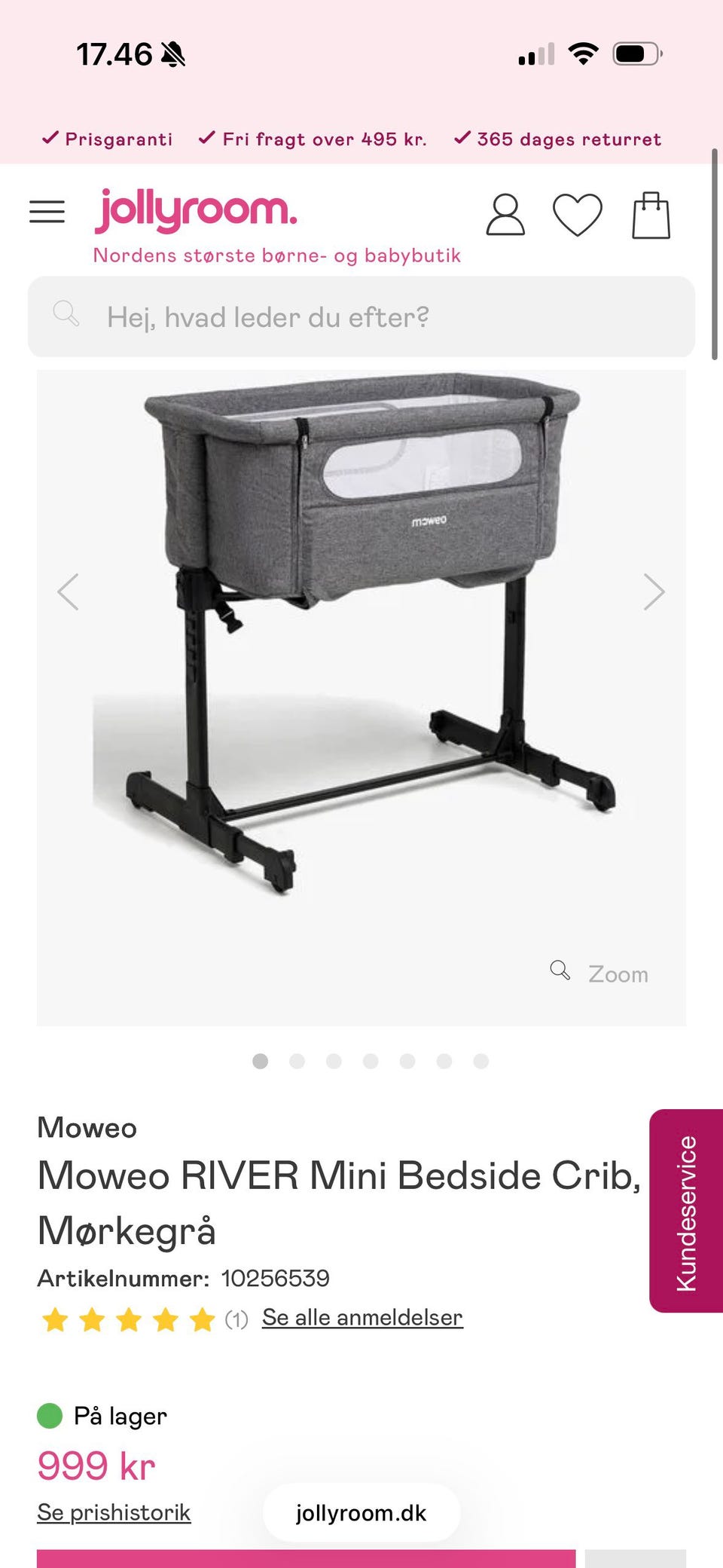The height and width of the screenshot is (1568, 723).
Task: Show the previous product image
Action: 69,591
